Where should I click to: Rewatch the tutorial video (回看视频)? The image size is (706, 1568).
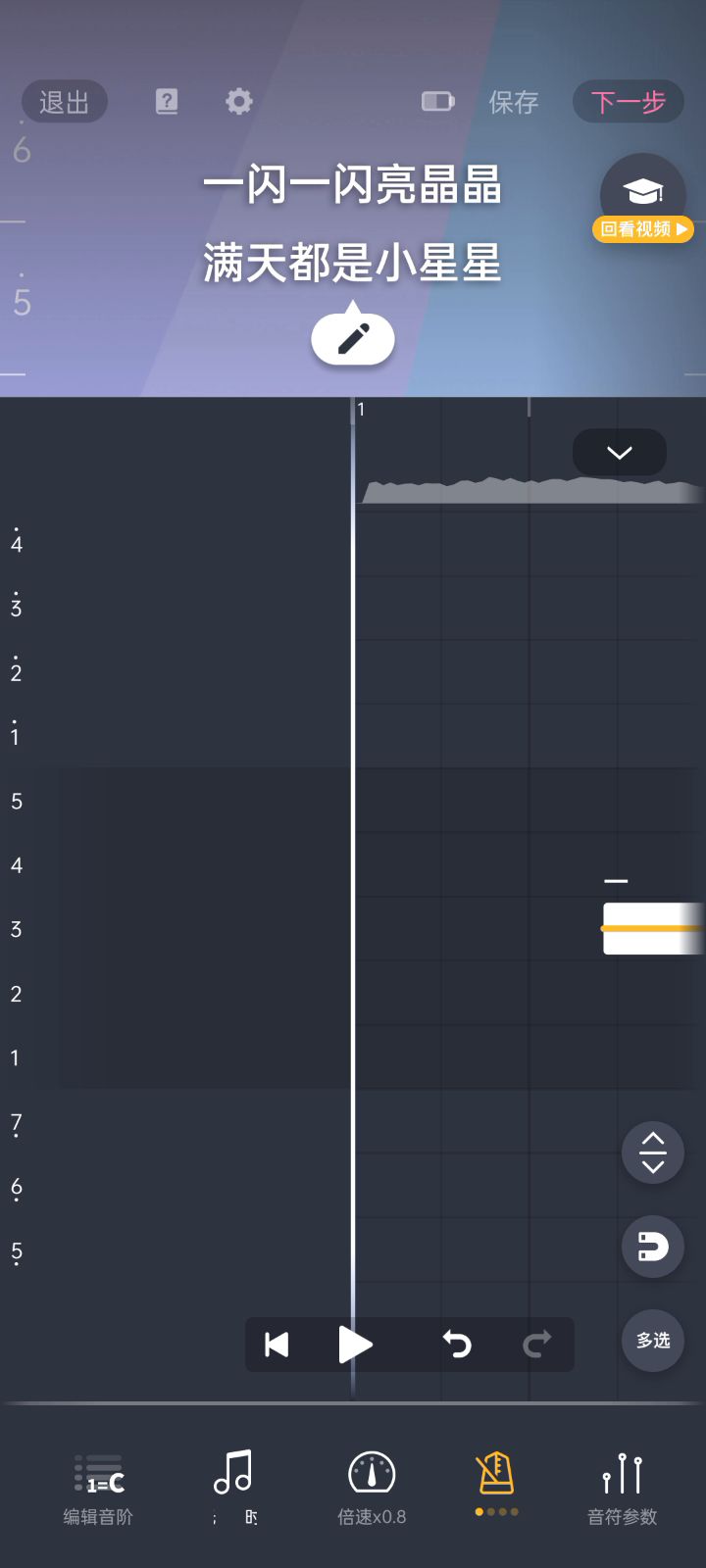click(642, 228)
